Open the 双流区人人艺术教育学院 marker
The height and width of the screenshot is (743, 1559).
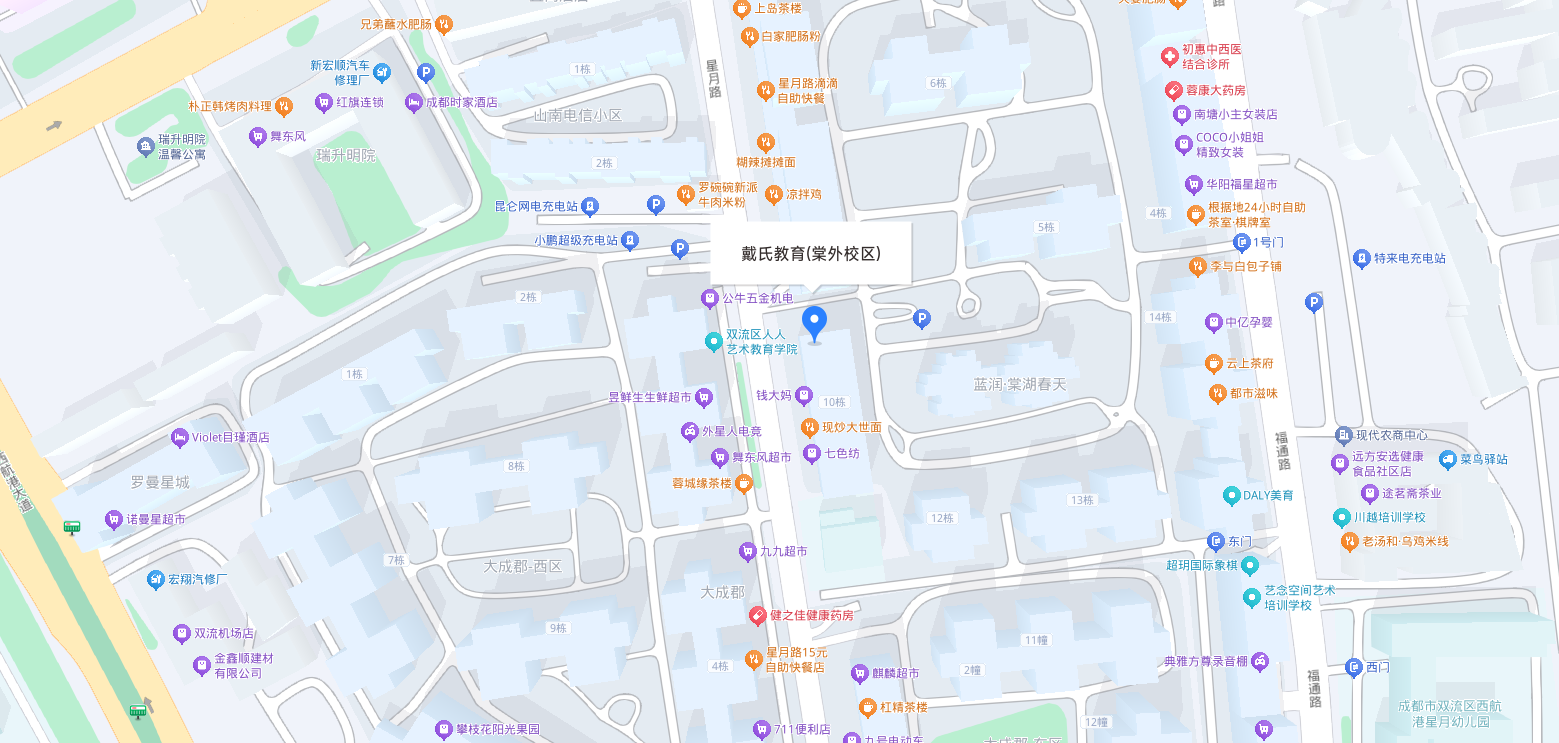coord(713,341)
